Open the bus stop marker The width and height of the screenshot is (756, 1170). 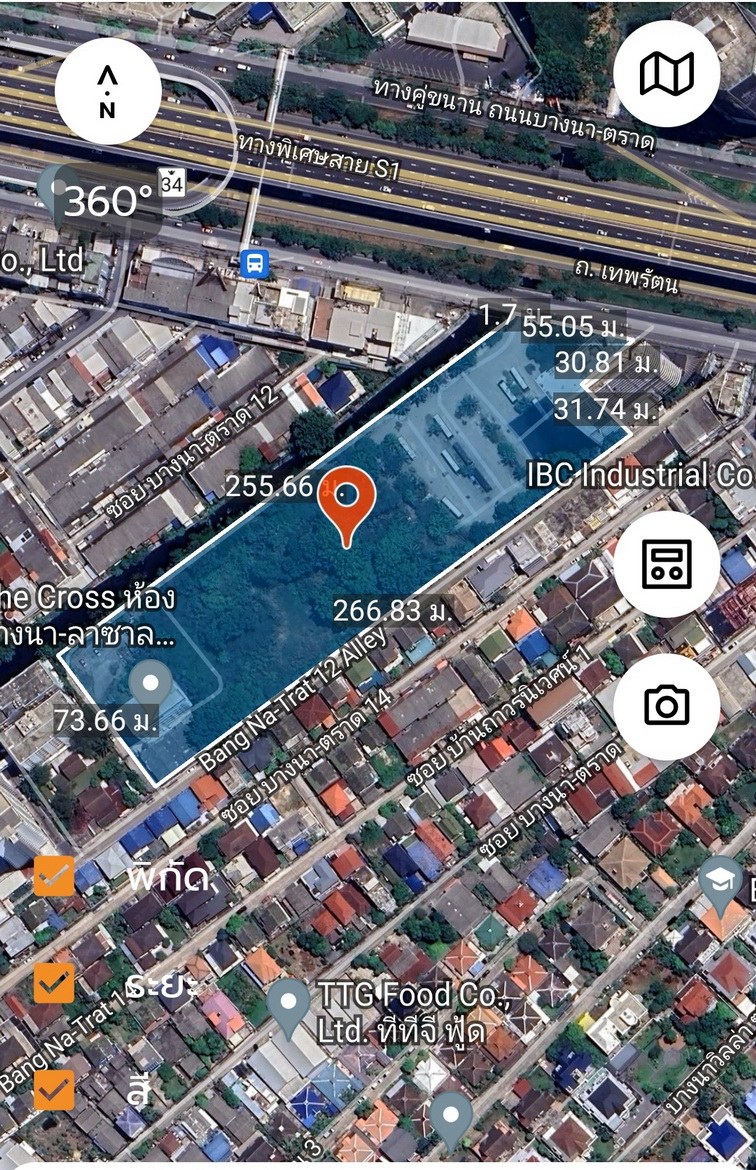click(254, 265)
